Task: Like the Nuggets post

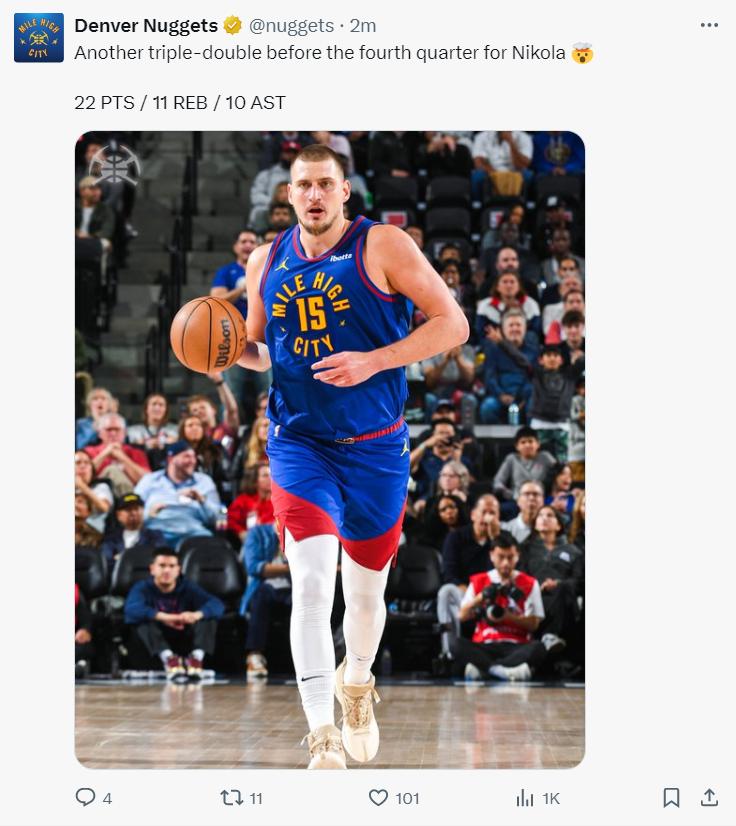Action: point(378,797)
